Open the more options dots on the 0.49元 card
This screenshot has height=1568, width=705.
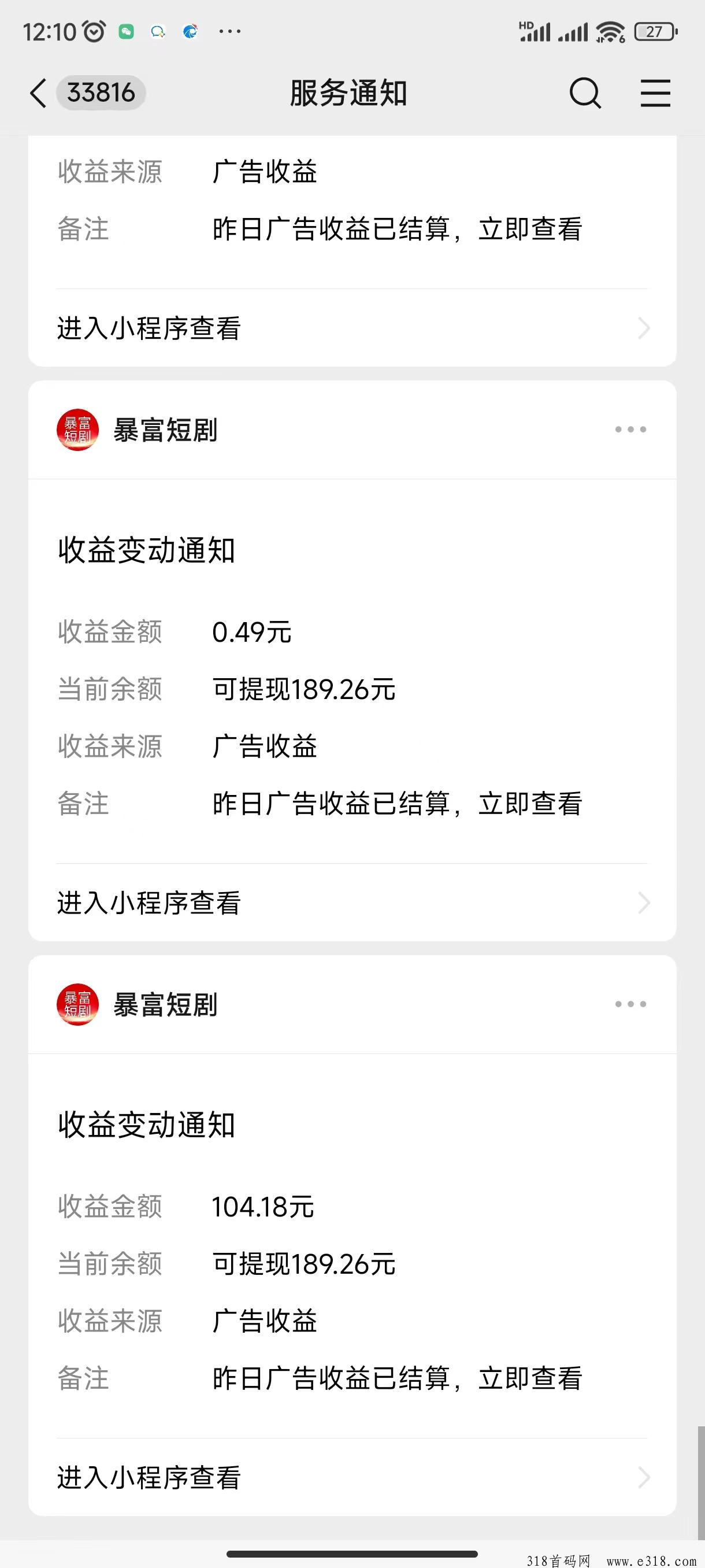[x=630, y=430]
